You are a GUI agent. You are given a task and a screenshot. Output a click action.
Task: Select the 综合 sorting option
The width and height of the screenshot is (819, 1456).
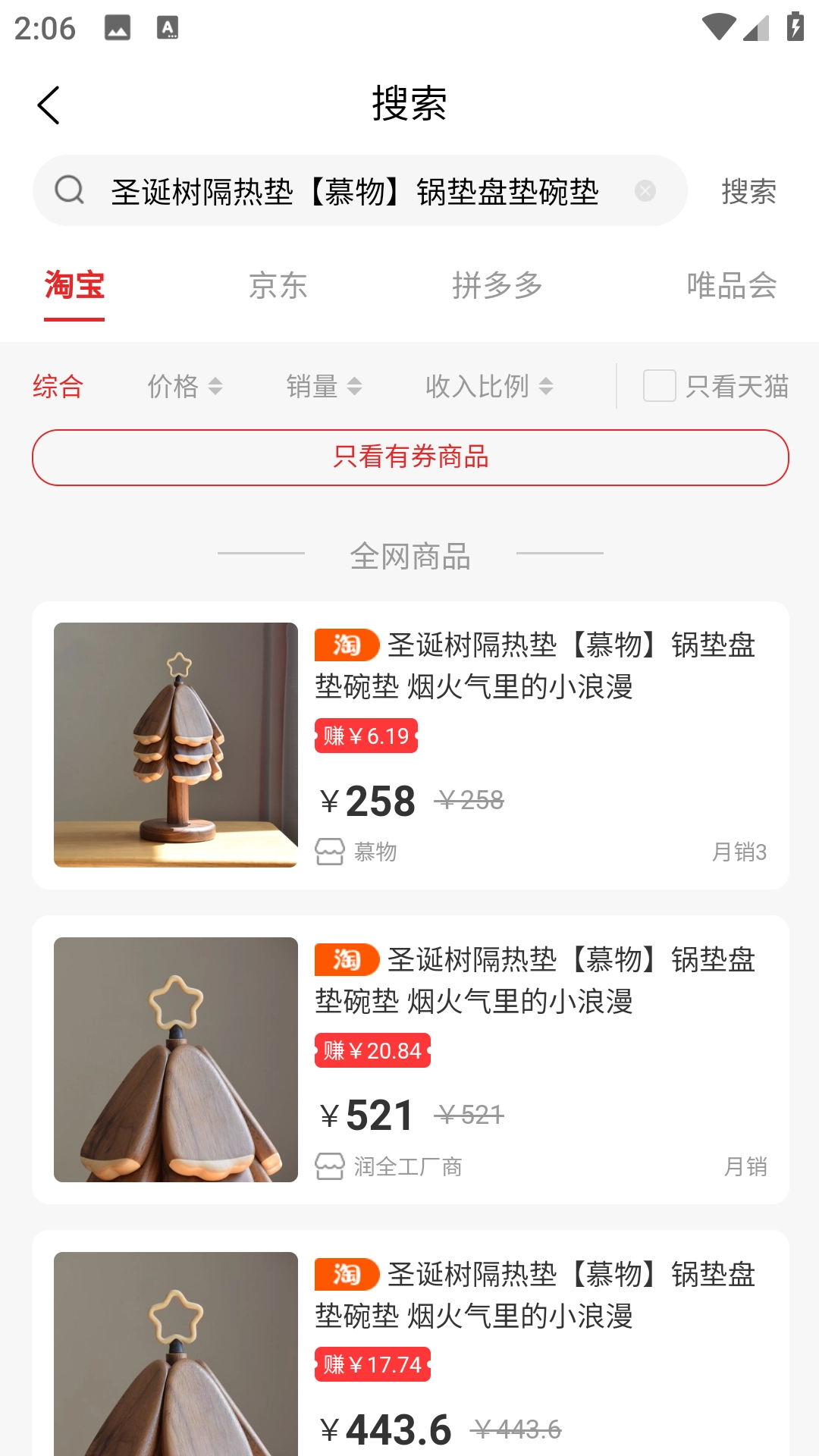(x=58, y=386)
